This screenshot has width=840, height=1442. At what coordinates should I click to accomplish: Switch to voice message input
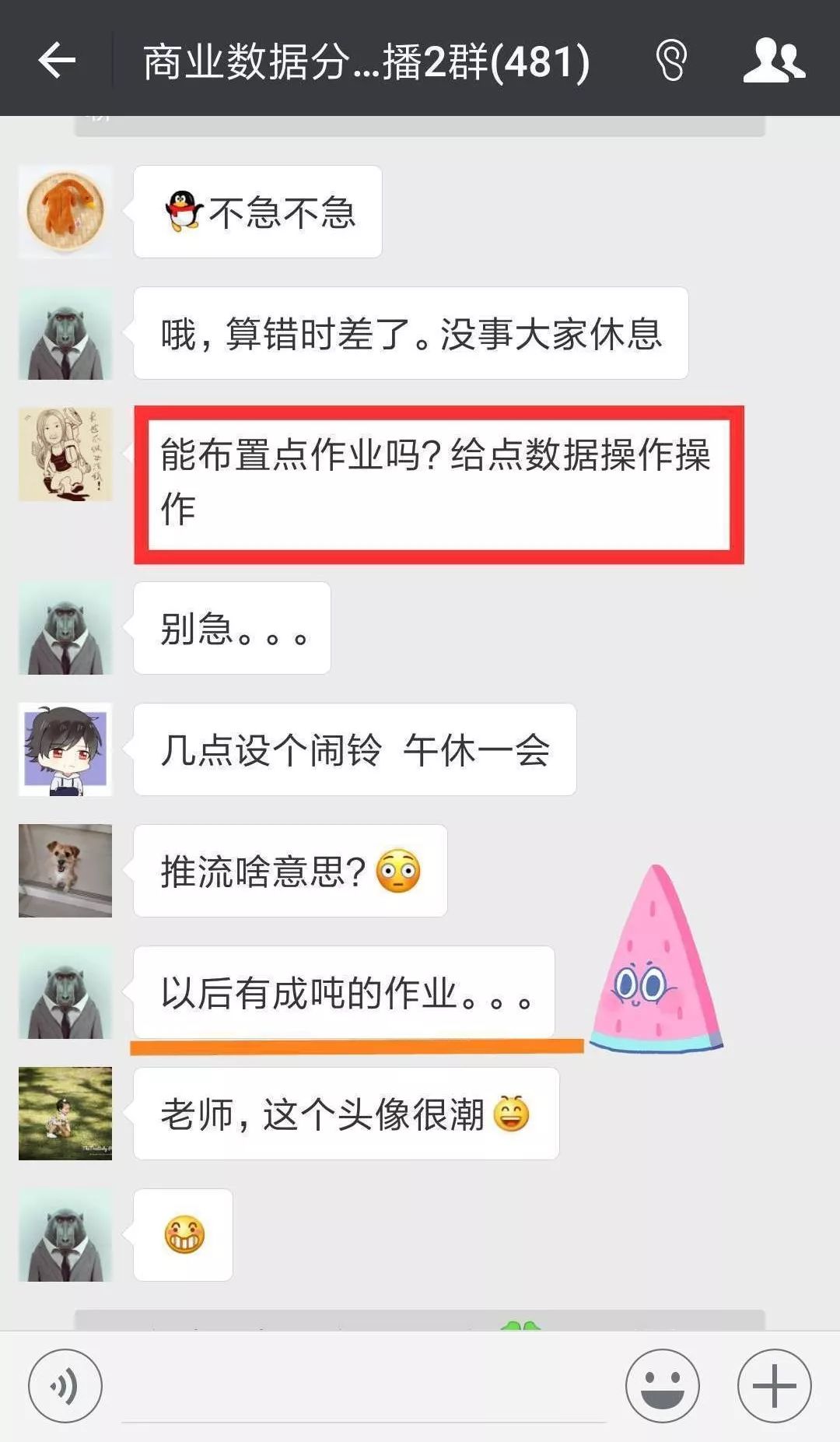pos(65,1386)
